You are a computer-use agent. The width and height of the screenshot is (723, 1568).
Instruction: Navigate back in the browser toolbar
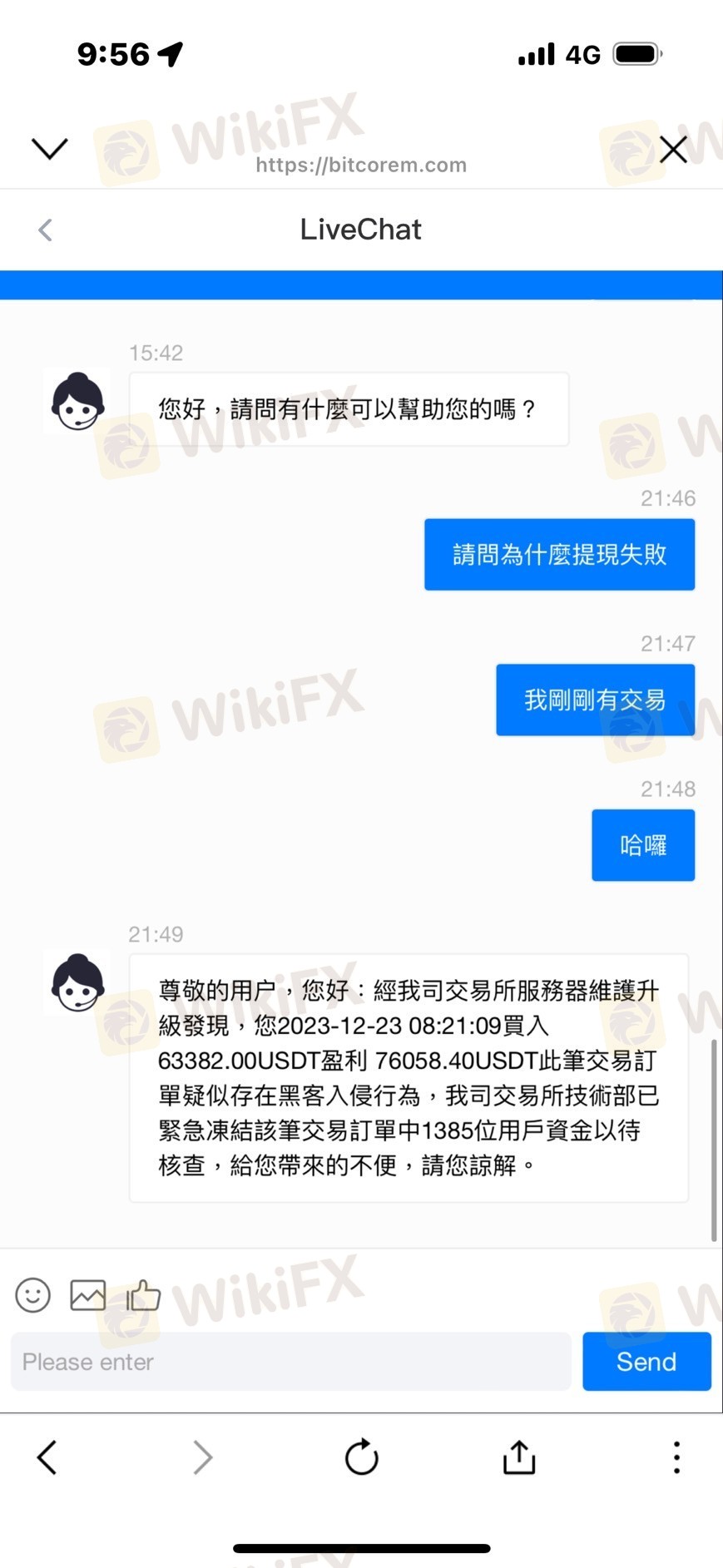point(47,1457)
